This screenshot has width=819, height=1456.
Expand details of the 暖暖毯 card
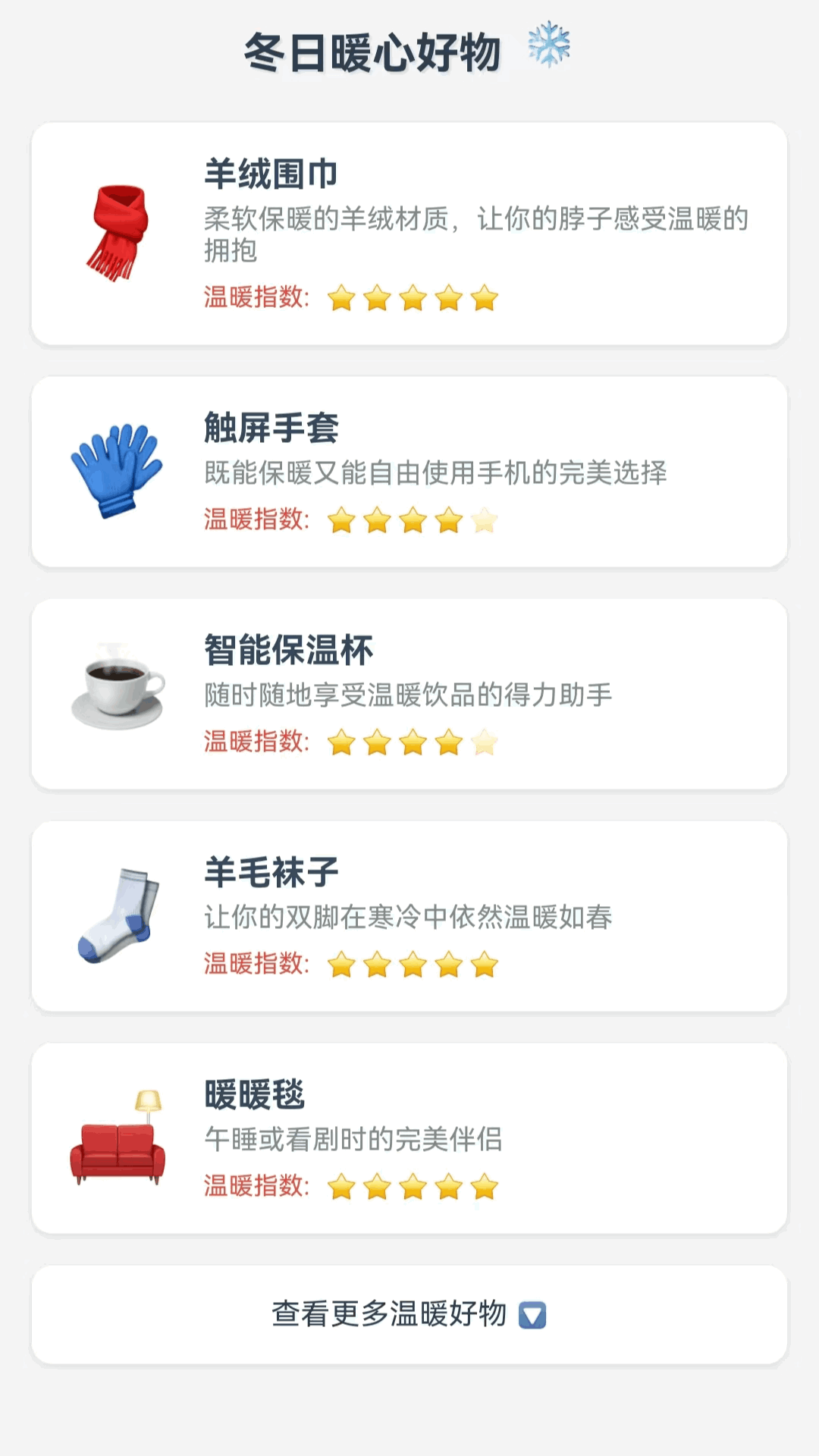(x=409, y=1137)
